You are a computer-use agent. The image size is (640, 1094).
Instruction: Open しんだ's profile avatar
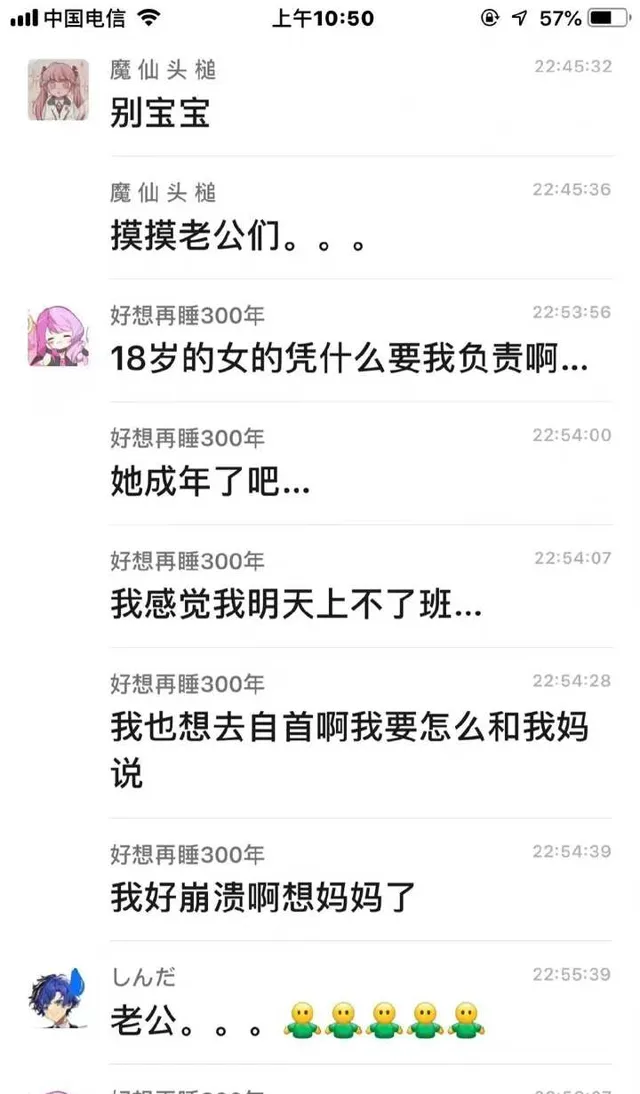click(x=58, y=998)
